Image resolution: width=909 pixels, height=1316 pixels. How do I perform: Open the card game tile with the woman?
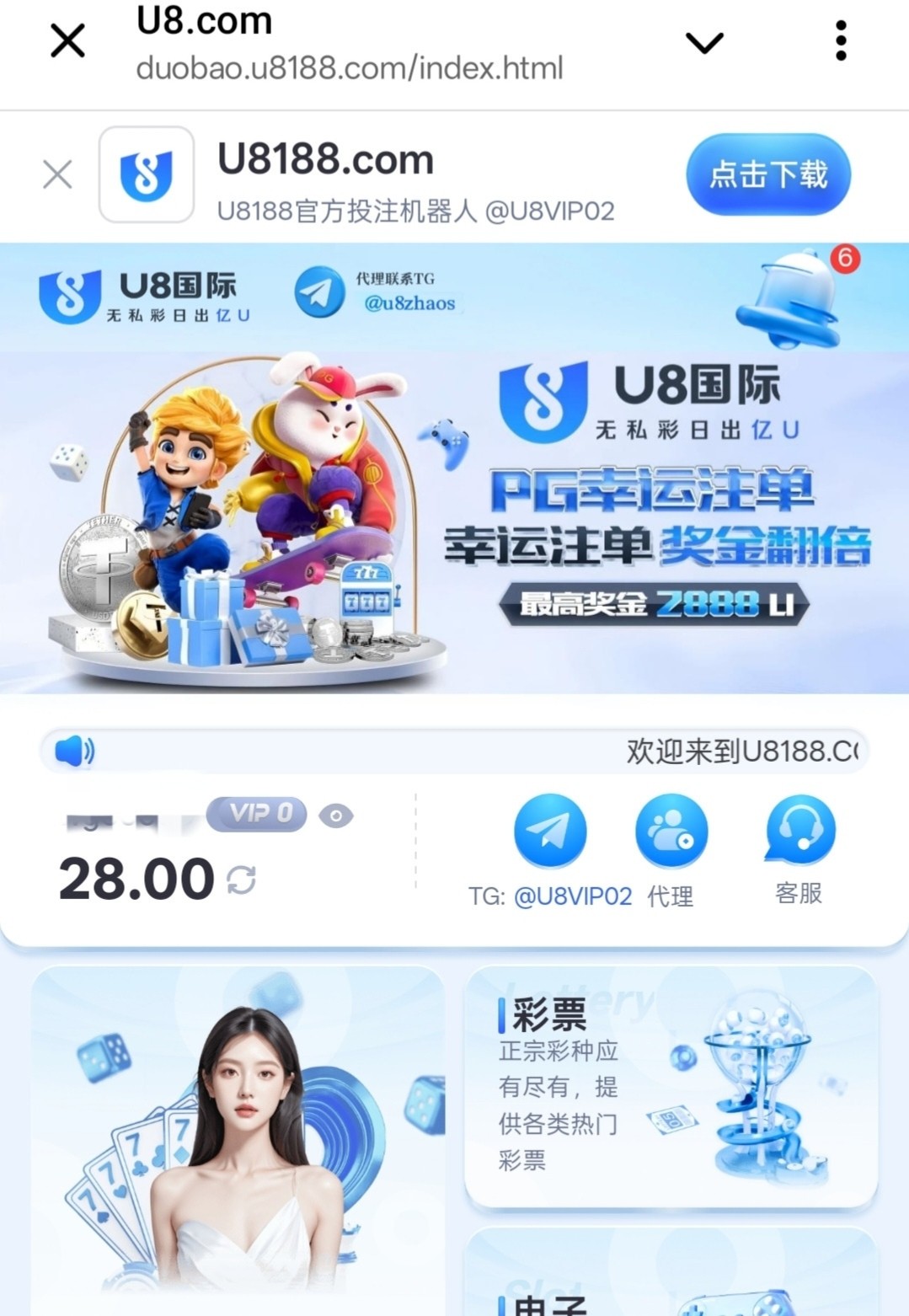(238, 1137)
